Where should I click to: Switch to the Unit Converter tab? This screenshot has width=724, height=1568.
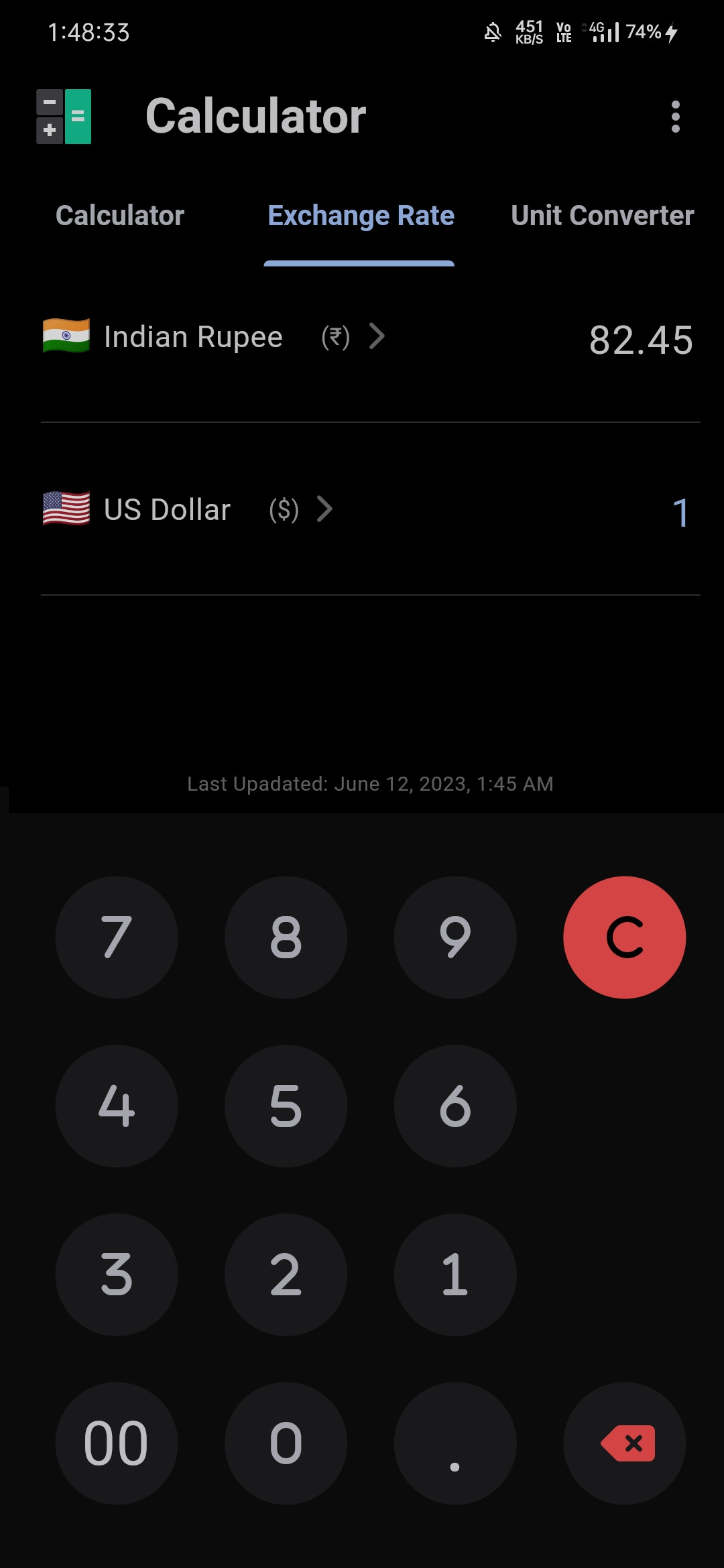pos(602,216)
